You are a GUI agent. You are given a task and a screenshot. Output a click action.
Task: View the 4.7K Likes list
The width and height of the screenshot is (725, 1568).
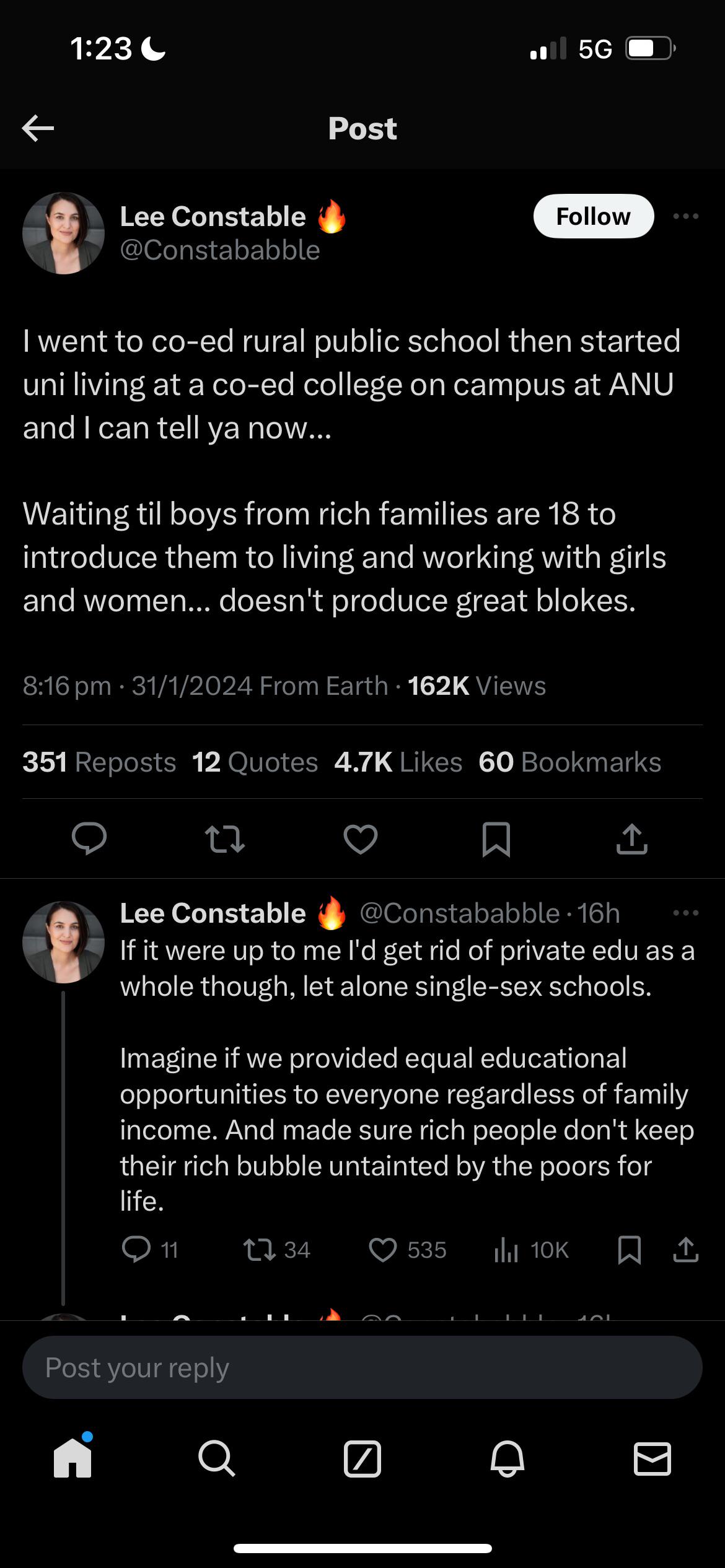coord(398,762)
